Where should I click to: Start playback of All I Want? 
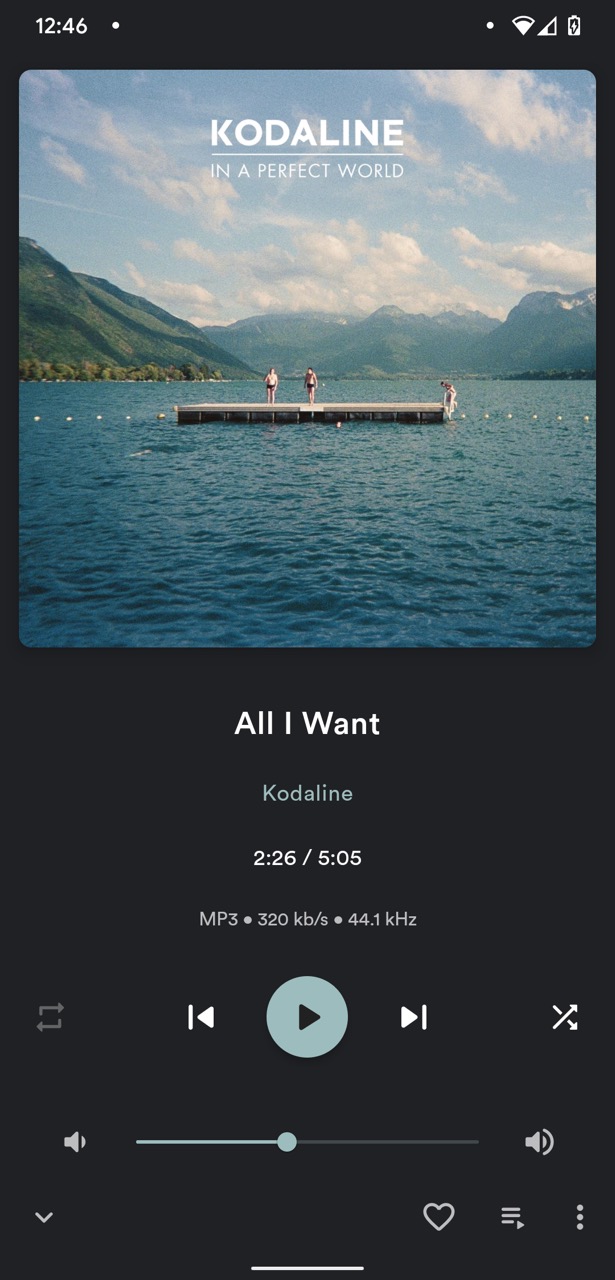pos(307,1017)
